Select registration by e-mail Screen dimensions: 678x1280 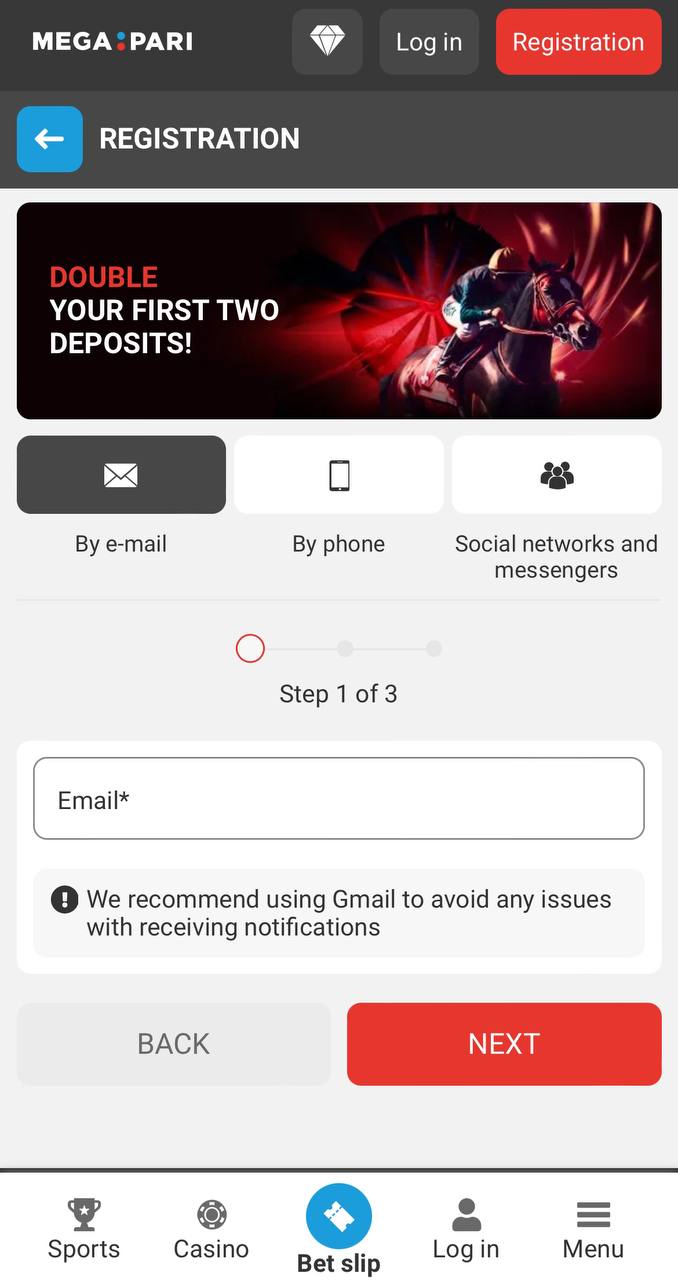pyautogui.click(x=121, y=475)
